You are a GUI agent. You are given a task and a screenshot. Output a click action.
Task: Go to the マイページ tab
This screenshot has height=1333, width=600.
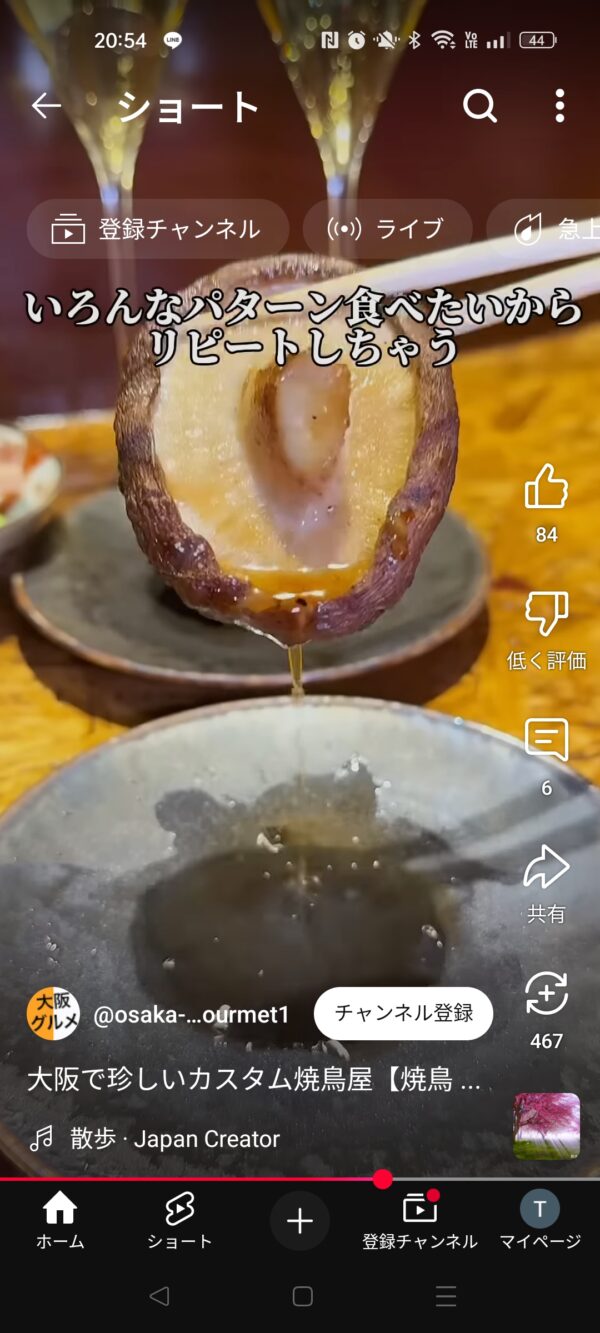tap(540, 1221)
